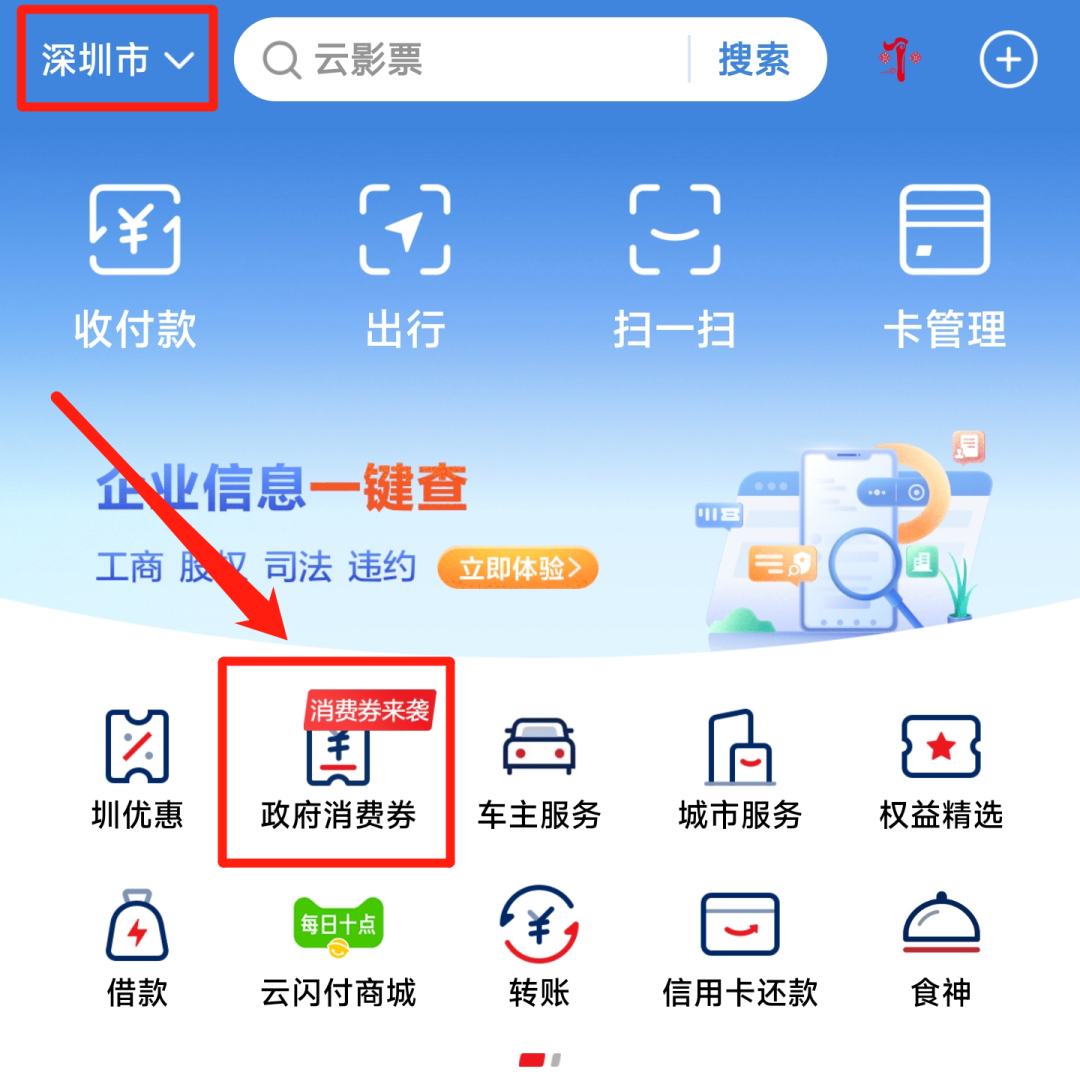Open the 深圳市 city selector dropdown
Image resolution: width=1080 pixels, height=1084 pixels.
[x=117, y=60]
